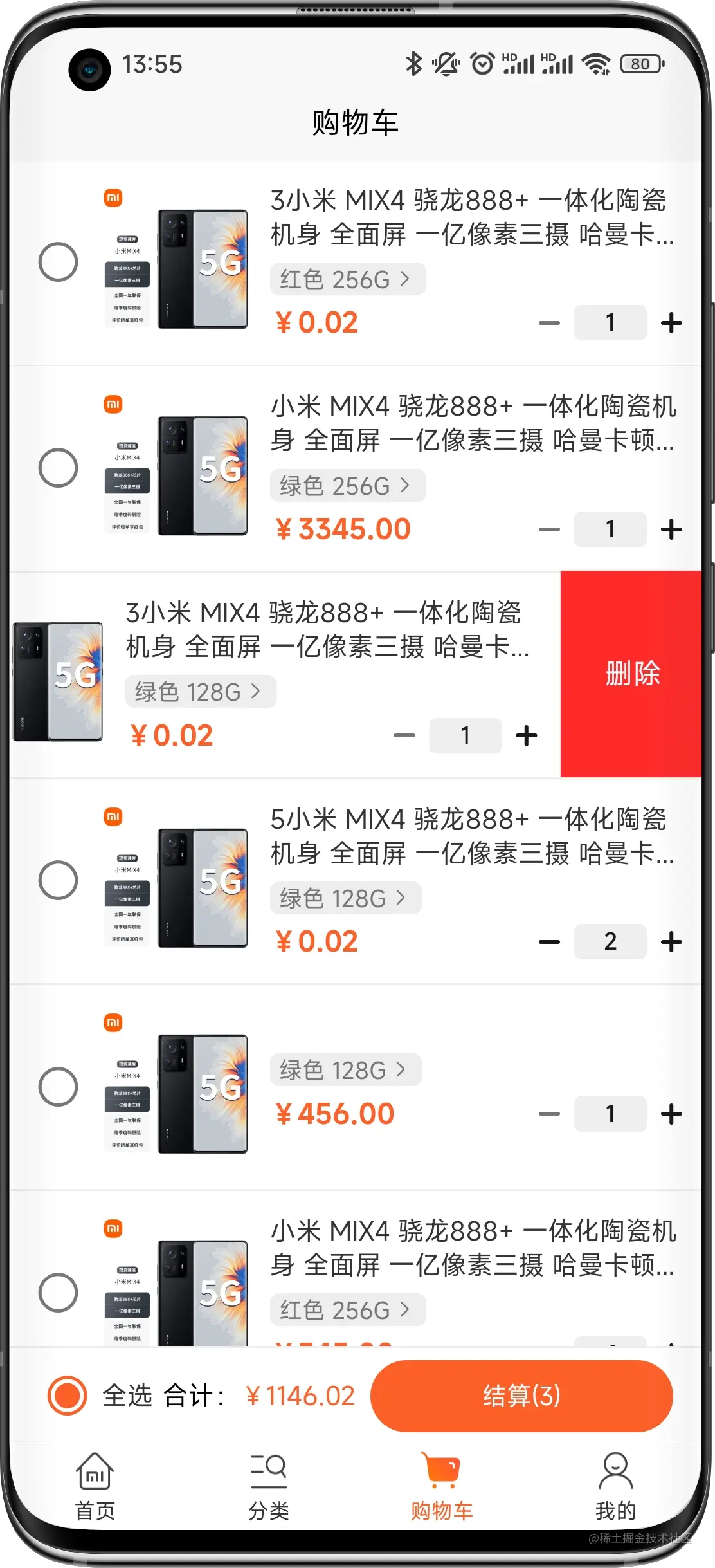This screenshot has height=1568, width=715.
Task: Increase quantity of 3小米 MIX4 绿色 128G item
Action: (x=526, y=735)
